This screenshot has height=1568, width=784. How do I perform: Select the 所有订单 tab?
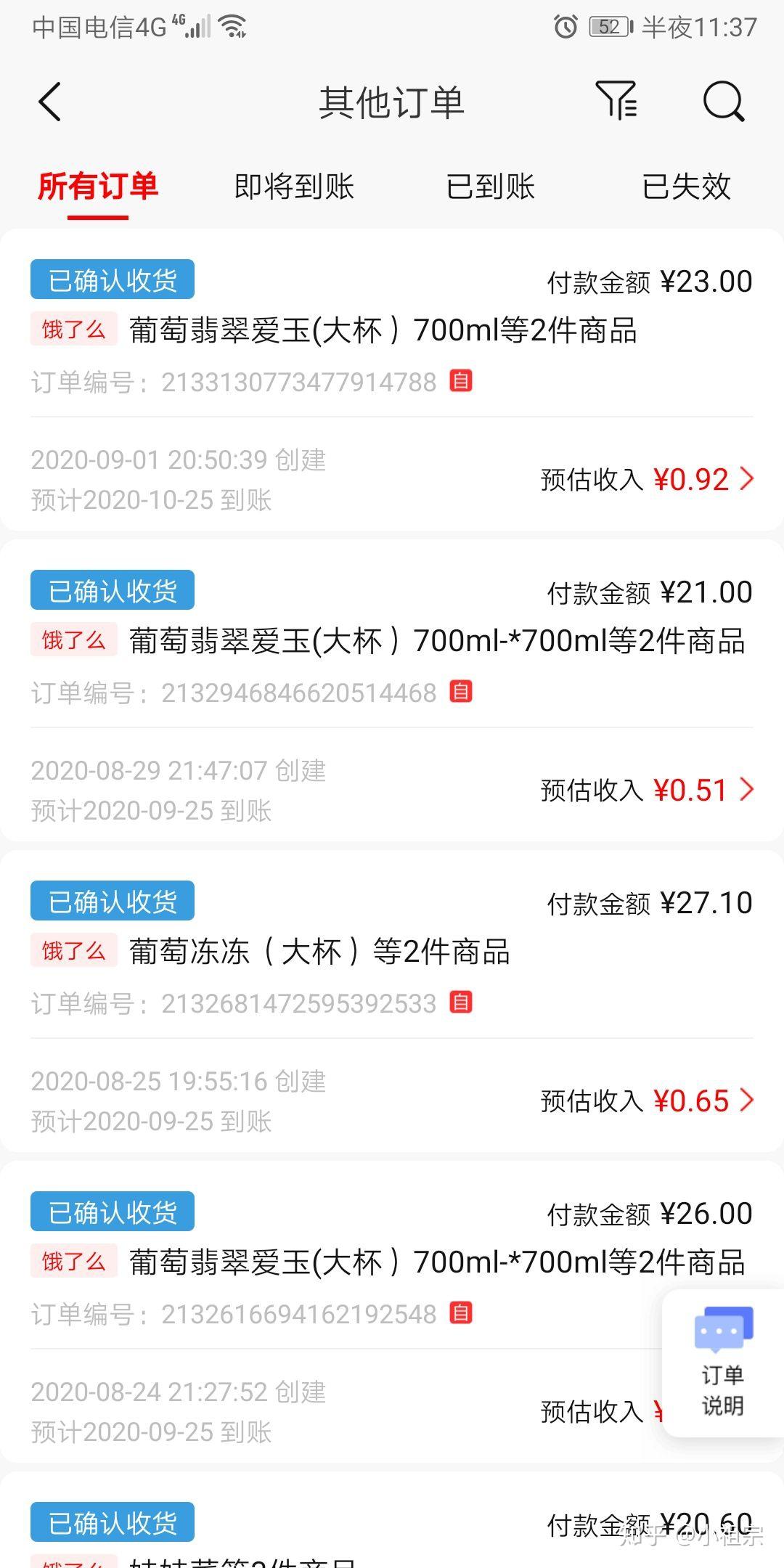pyautogui.click(x=98, y=187)
